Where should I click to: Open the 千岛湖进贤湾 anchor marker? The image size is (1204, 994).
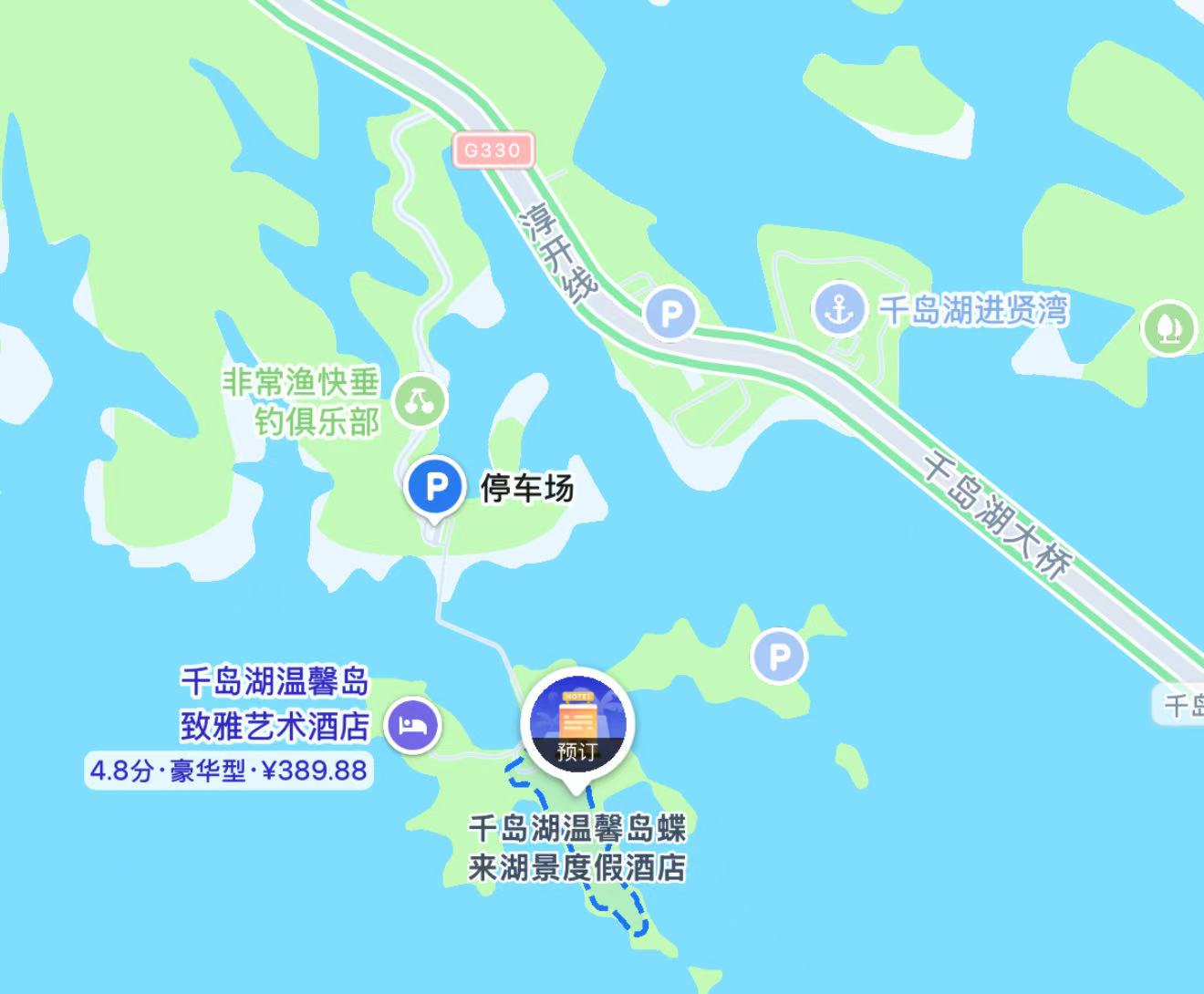pos(837,310)
